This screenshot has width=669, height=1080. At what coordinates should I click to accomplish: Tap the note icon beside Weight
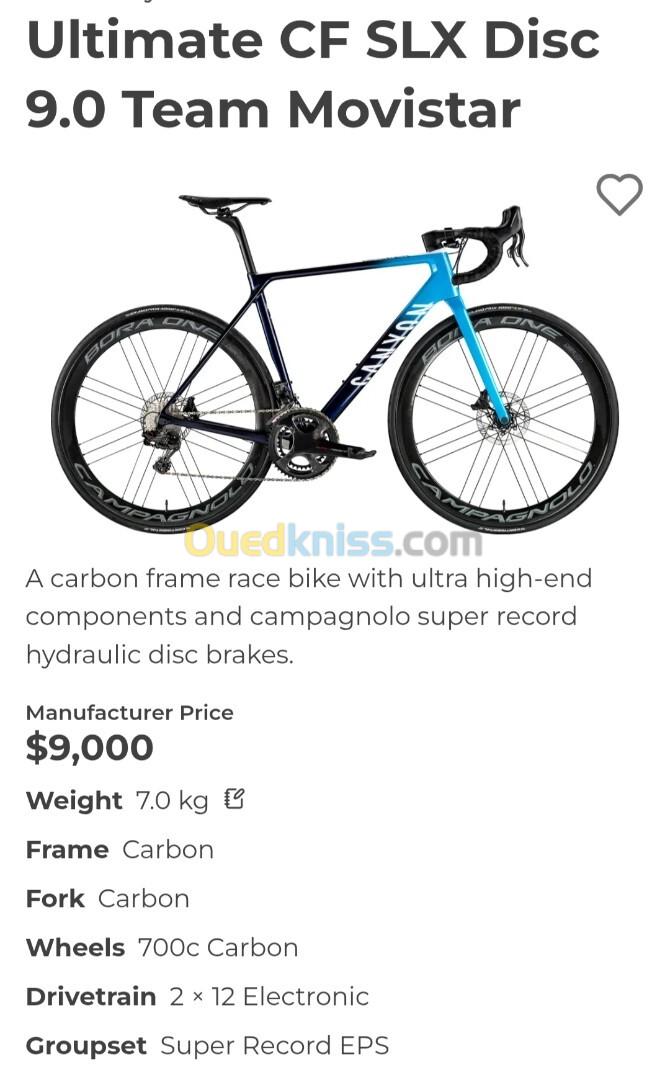234,799
